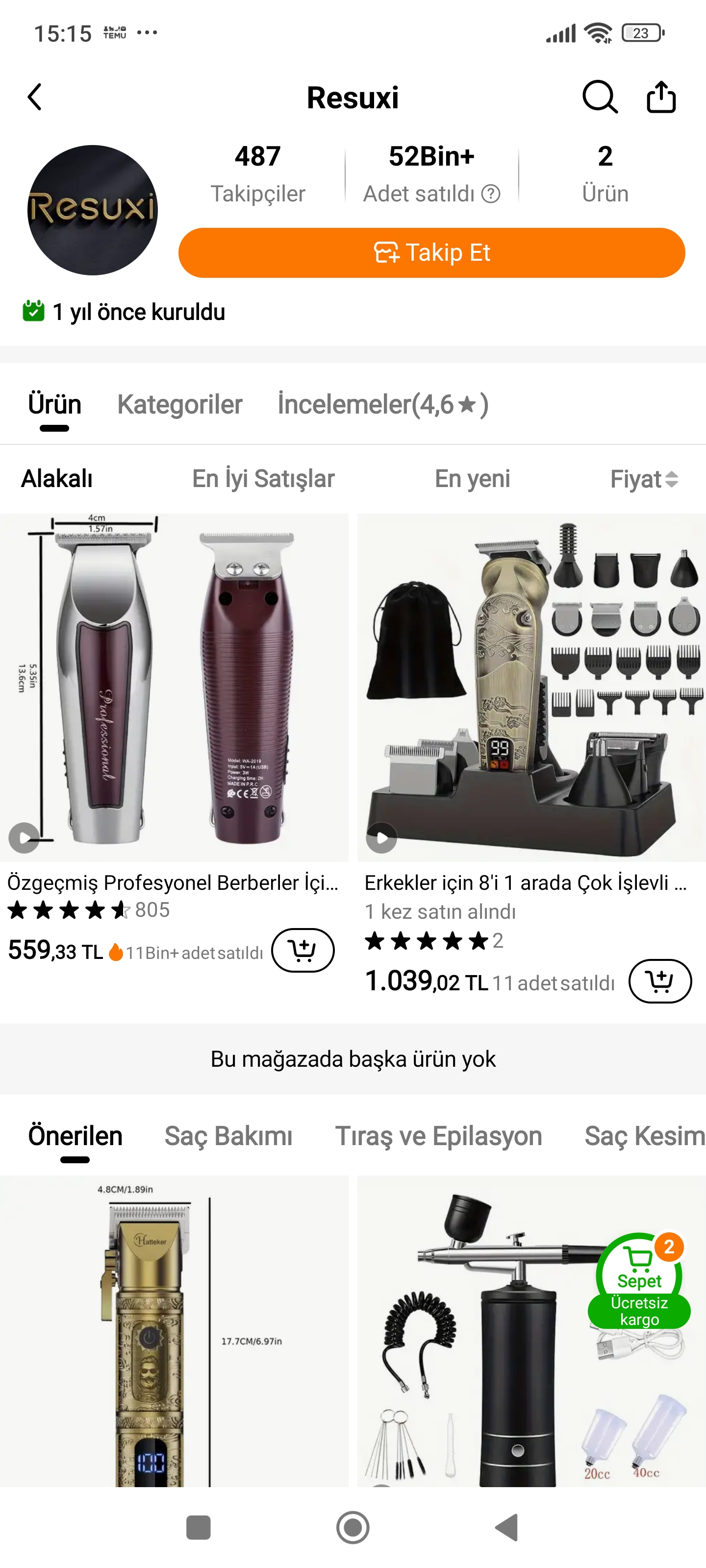Share the Resuxi store page

click(x=661, y=98)
